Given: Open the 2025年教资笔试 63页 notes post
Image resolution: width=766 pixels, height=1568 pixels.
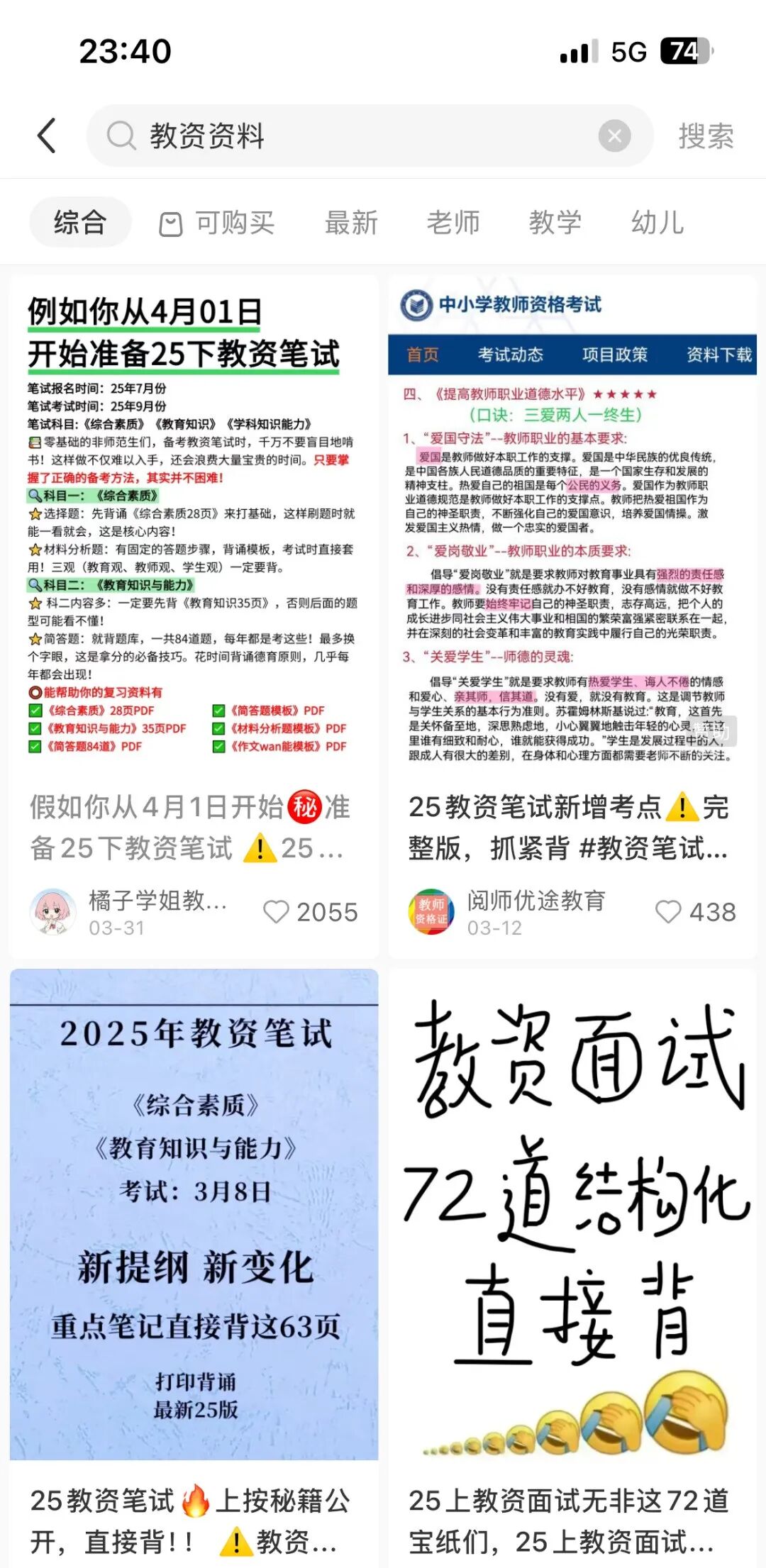Looking at the screenshot, I should (x=194, y=1213).
